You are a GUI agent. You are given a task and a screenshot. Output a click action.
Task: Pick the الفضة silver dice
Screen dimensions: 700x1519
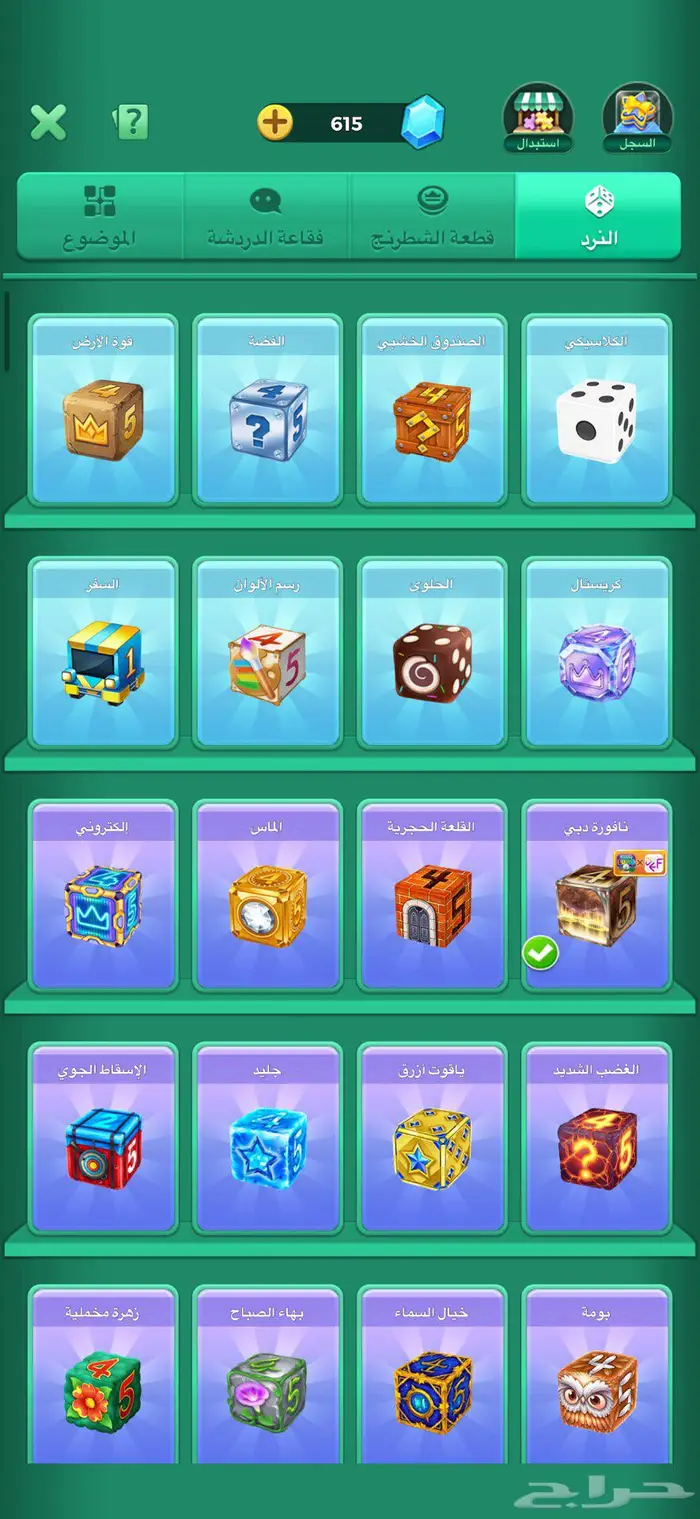click(267, 410)
